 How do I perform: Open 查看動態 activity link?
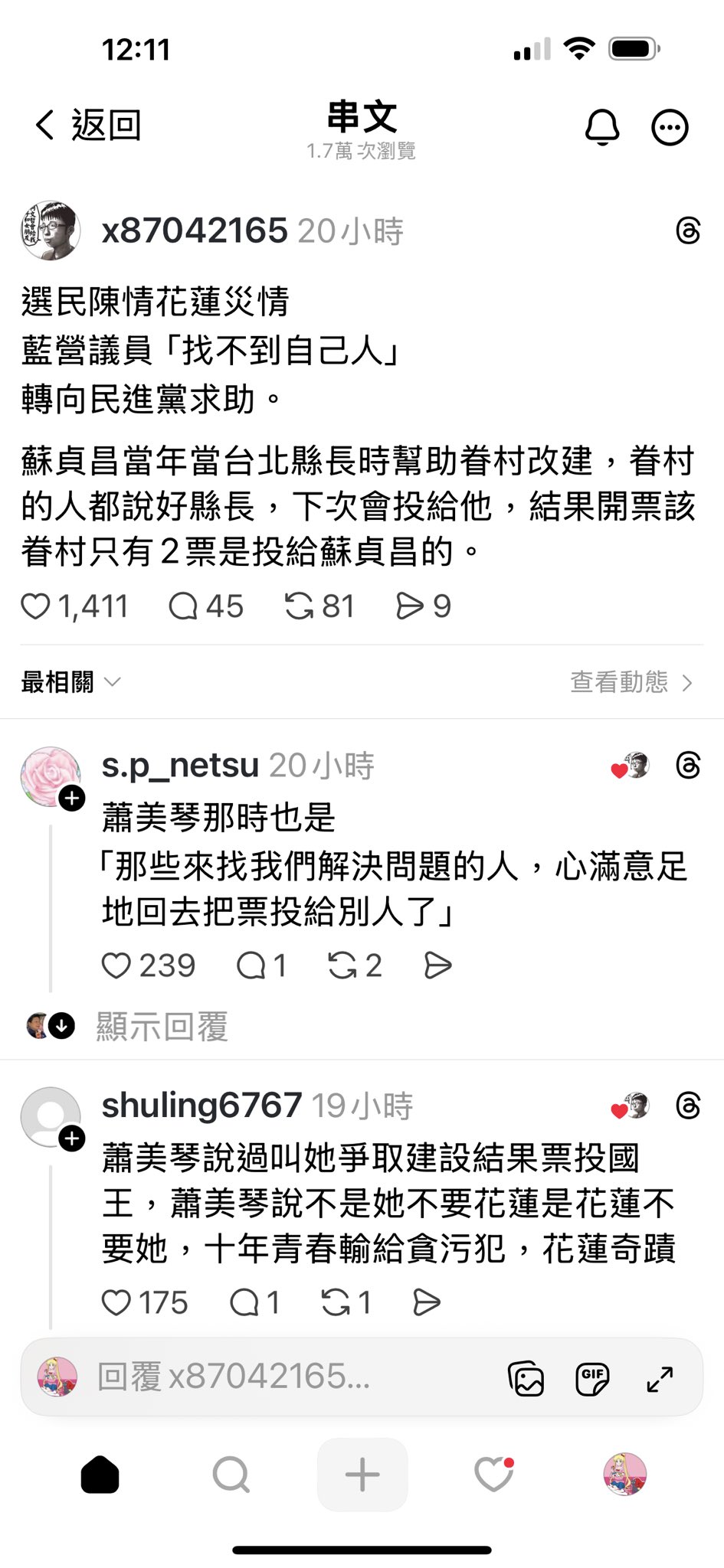(632, 681)
